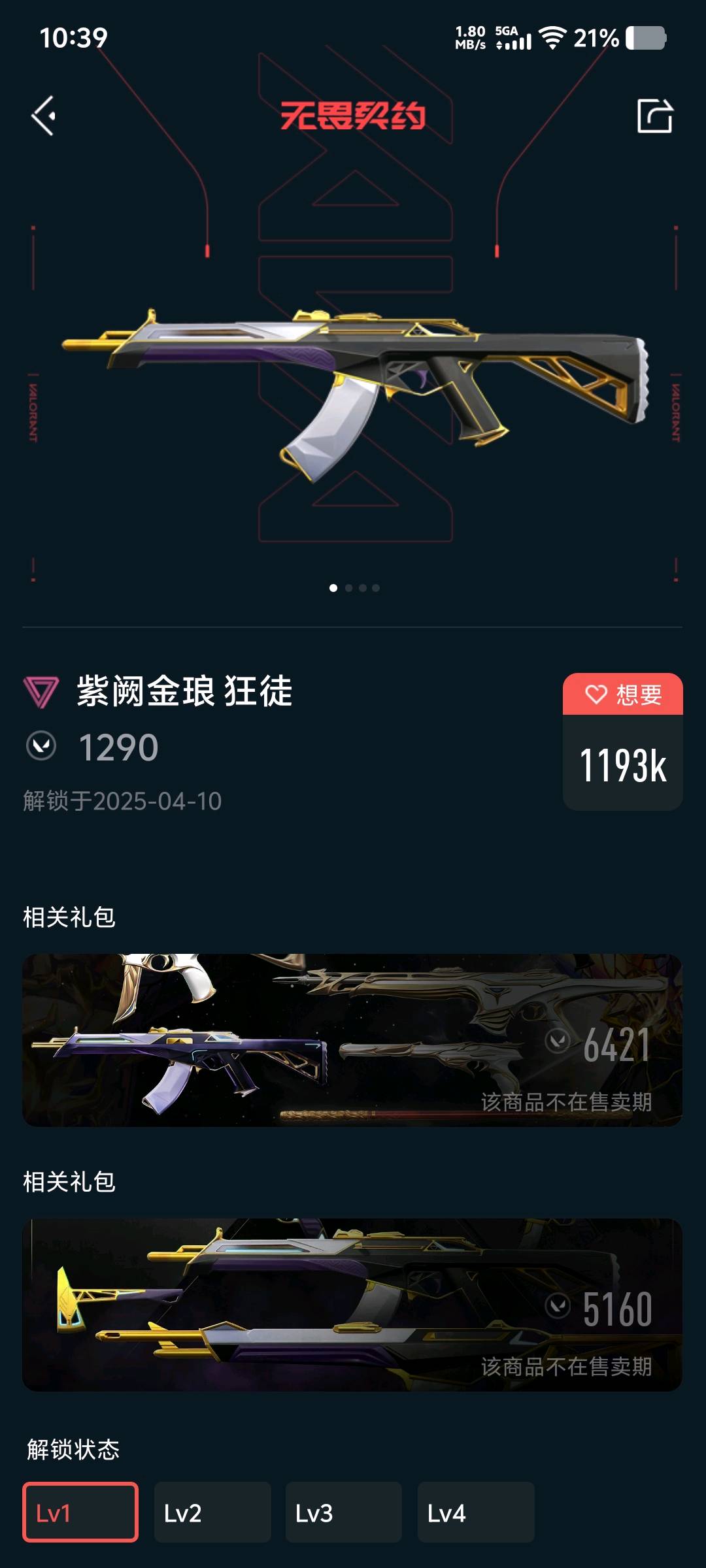This screenshot has height=1568, width=706.
Task: Open the related bundle priced 5160
Action: [x=352, y=1304]
